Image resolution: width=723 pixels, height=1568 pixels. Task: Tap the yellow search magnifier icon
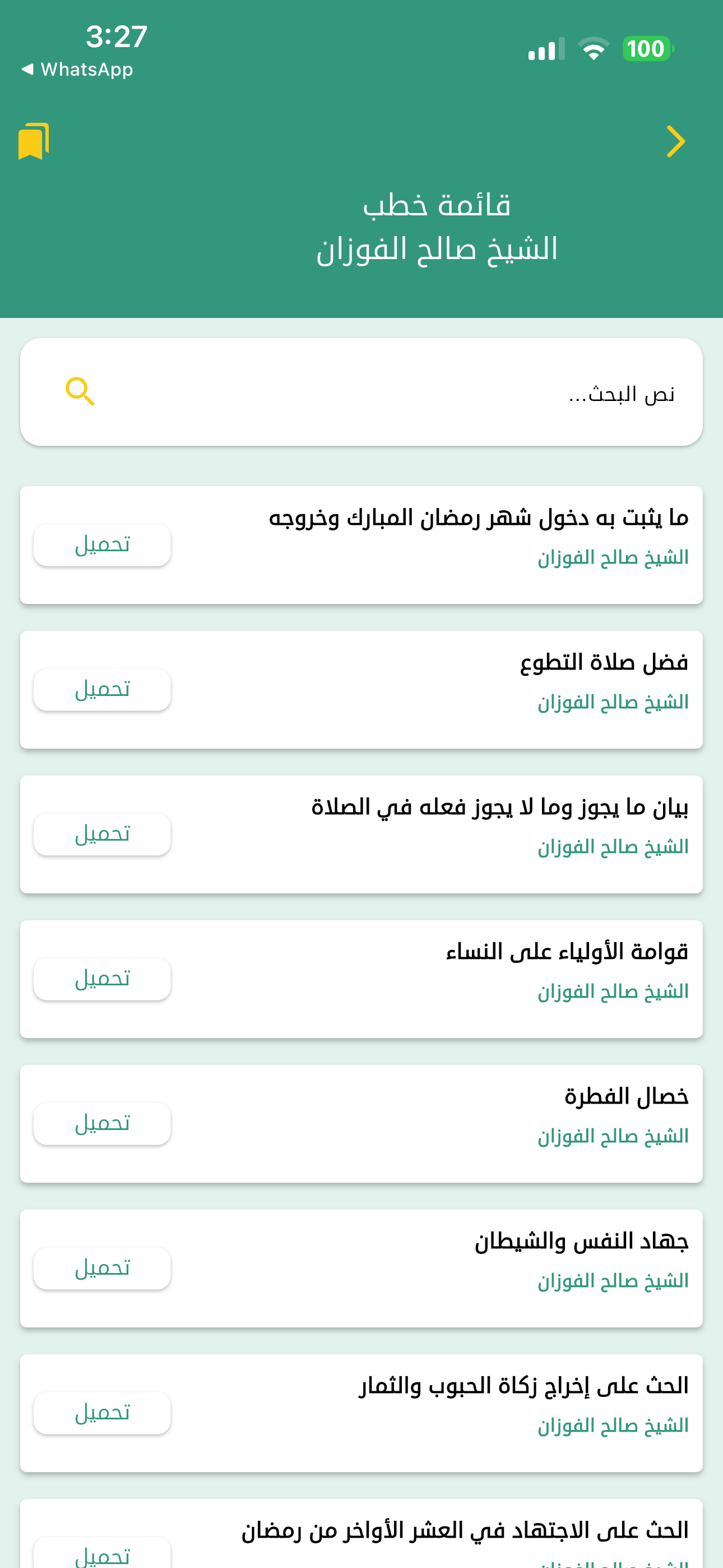[x=80, y=391]
